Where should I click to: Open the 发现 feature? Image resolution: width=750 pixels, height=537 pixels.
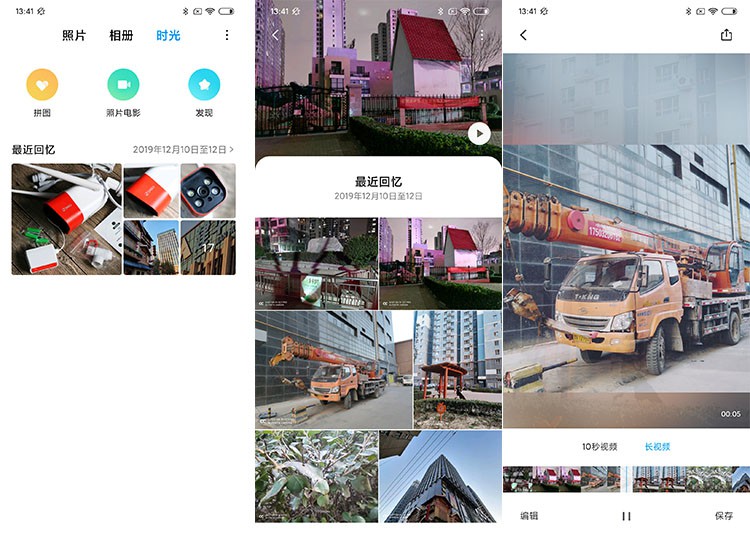click(204, 85)
